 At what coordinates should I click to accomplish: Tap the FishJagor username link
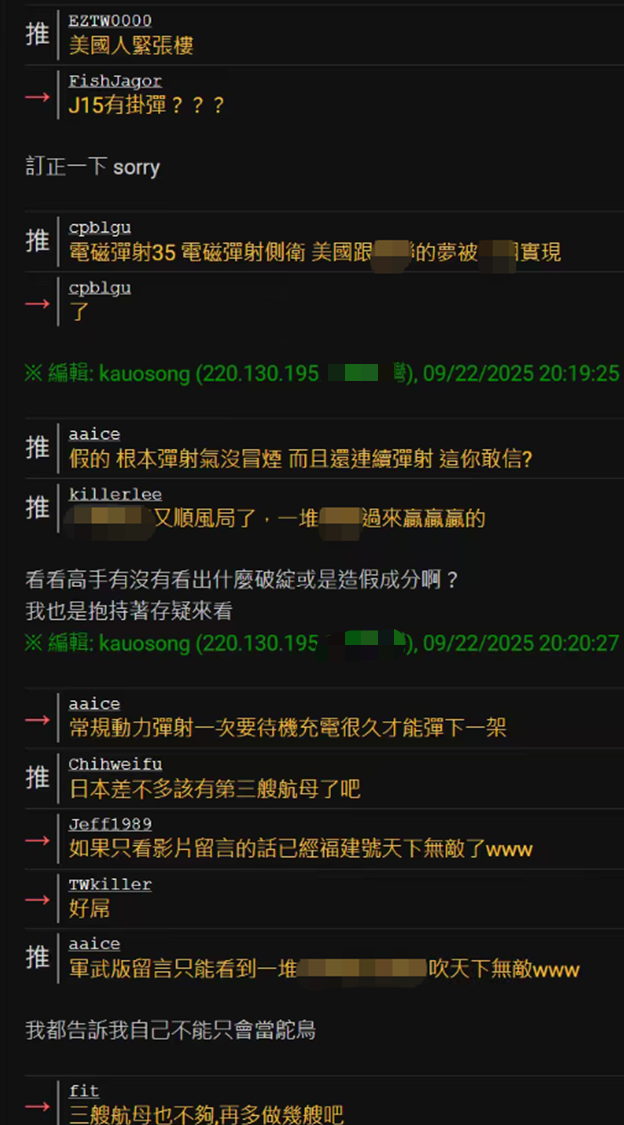[115, 81]
